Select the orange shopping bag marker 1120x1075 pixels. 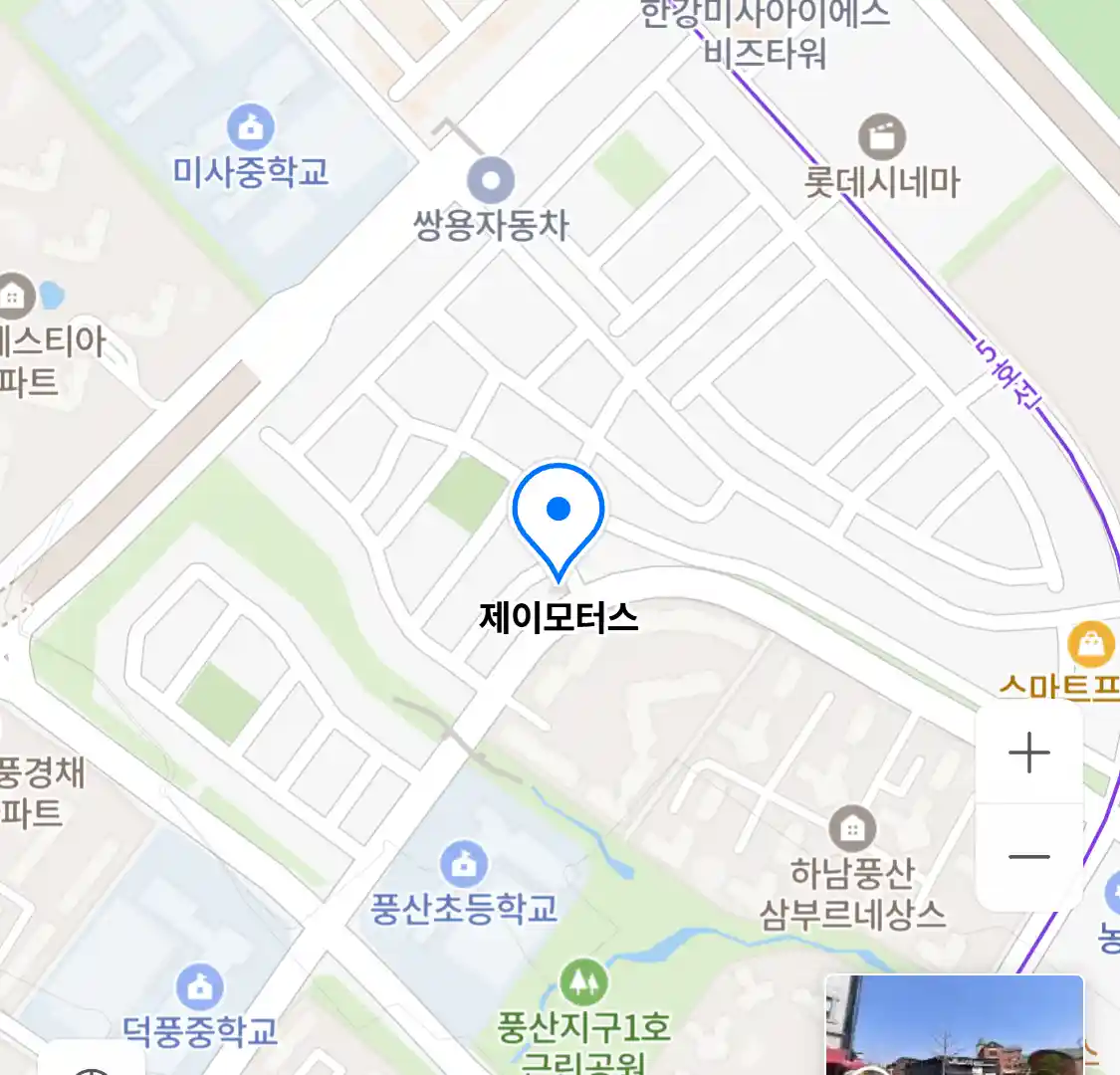pos(1090,645)
